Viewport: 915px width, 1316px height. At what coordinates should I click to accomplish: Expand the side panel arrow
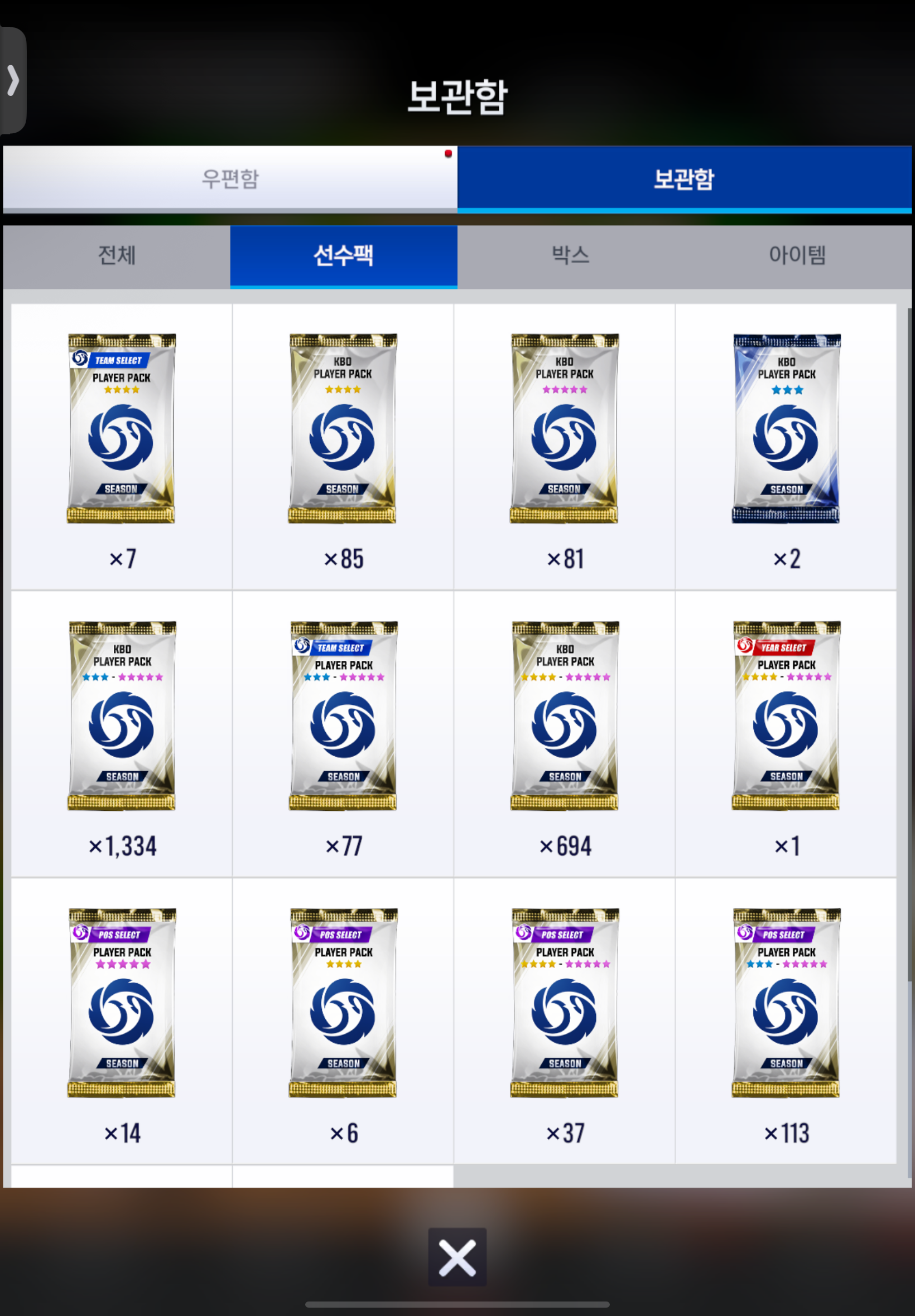[13, 80]
